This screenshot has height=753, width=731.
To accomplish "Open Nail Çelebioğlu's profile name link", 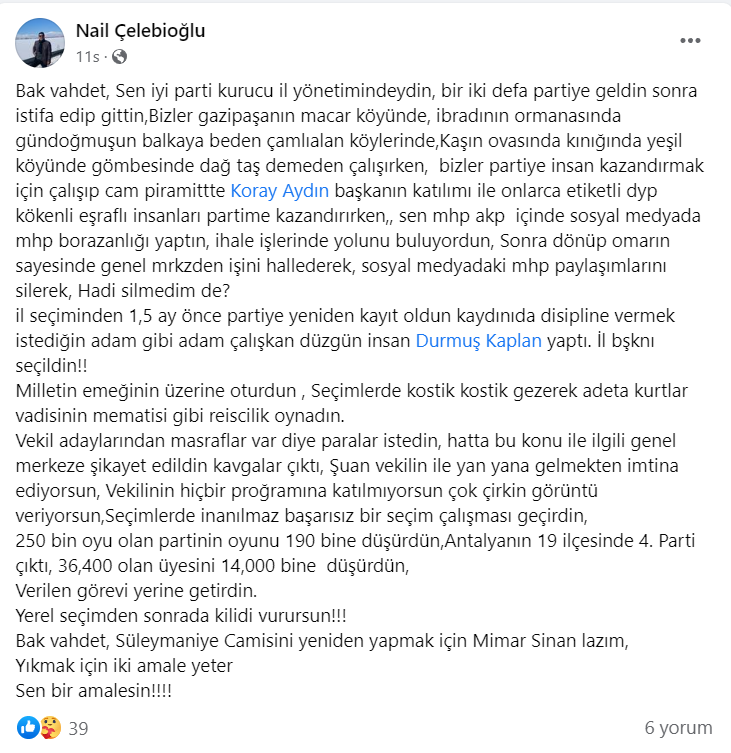I will pyautogui.click(x=141, y=31).
